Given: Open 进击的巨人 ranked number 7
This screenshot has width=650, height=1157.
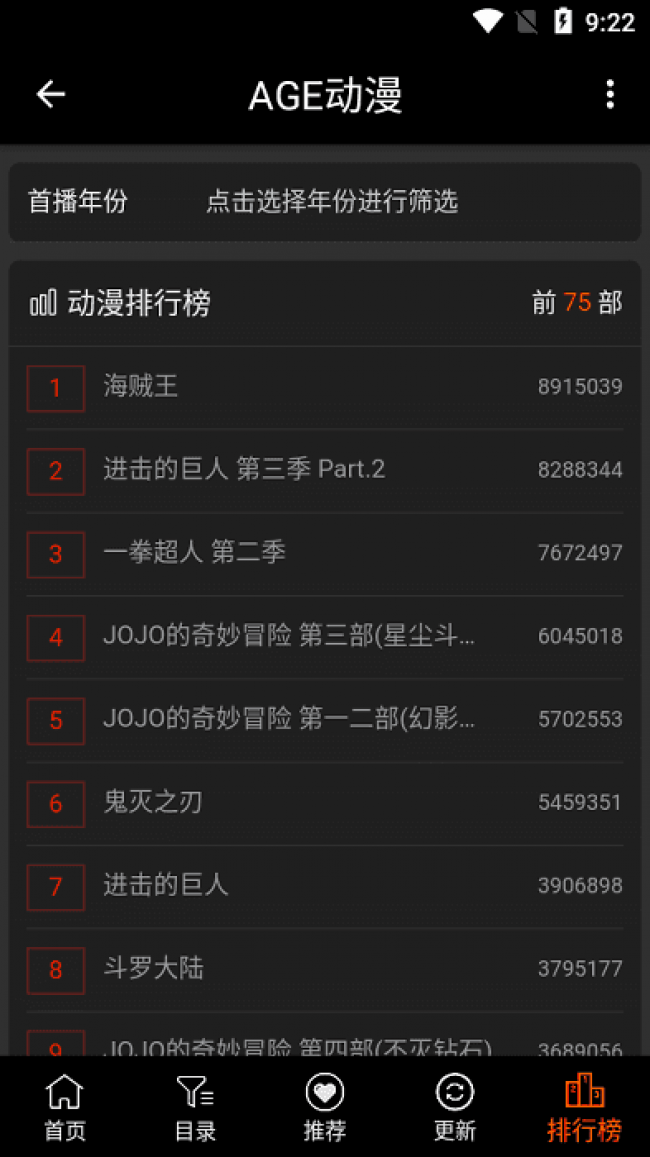Looking at the screenshot, I should 325,886.
